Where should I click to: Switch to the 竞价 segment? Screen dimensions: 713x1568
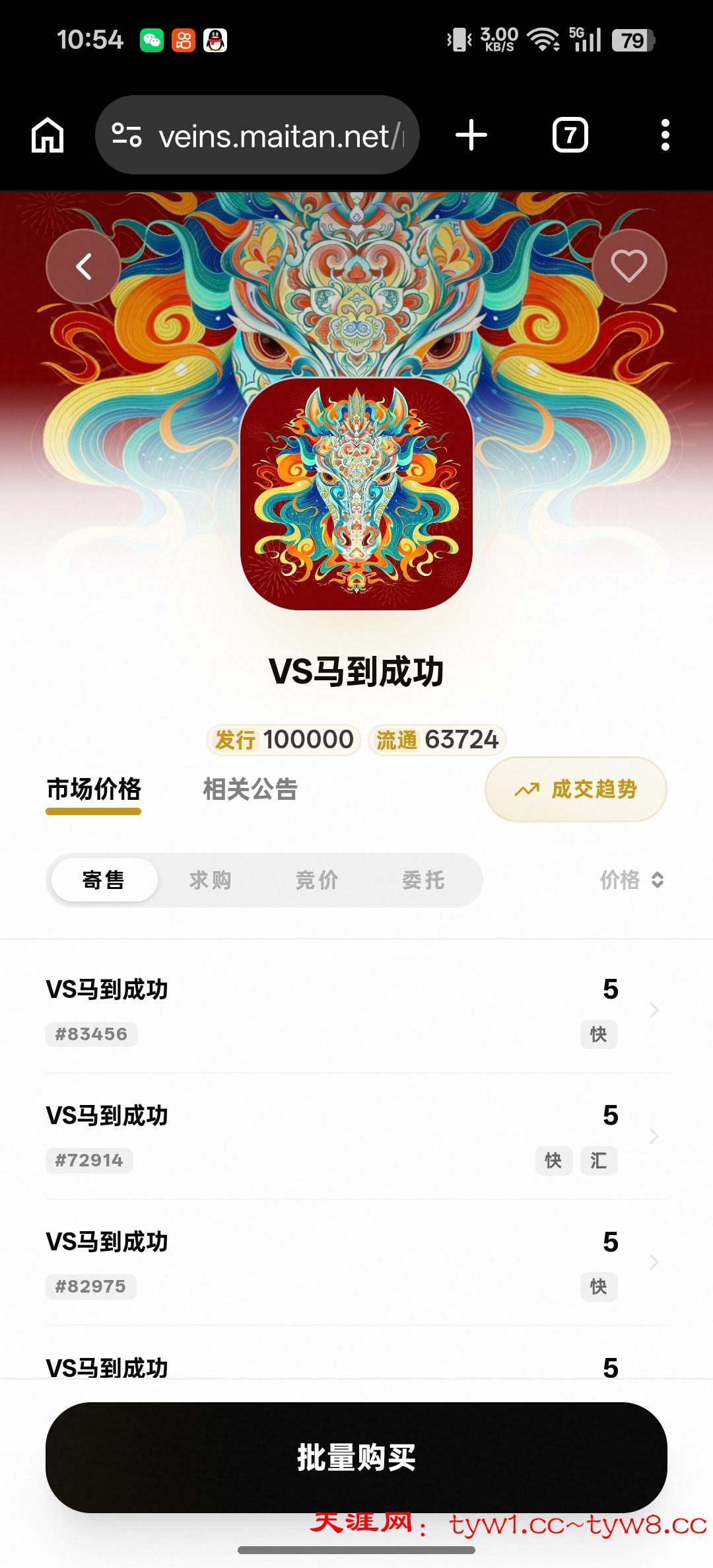tap(317, 880)
